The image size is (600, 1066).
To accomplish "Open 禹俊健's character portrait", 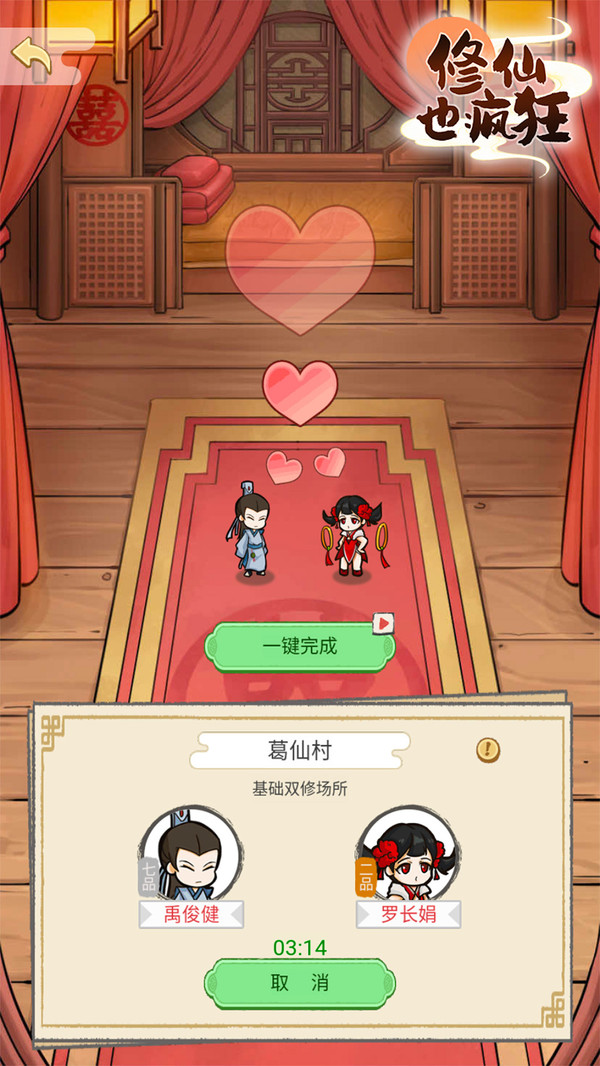I will point(191,855).
